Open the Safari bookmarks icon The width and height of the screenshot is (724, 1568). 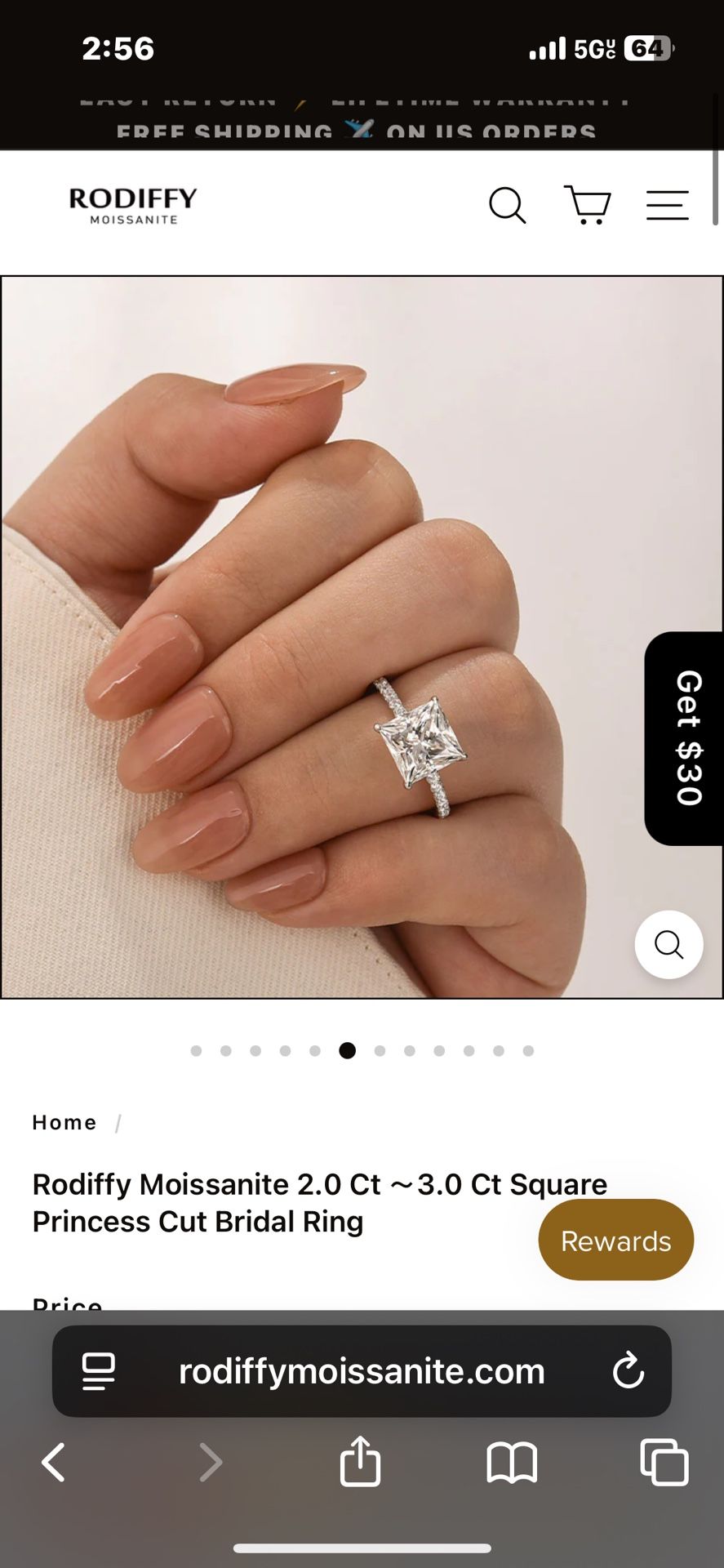(512, 1463)
